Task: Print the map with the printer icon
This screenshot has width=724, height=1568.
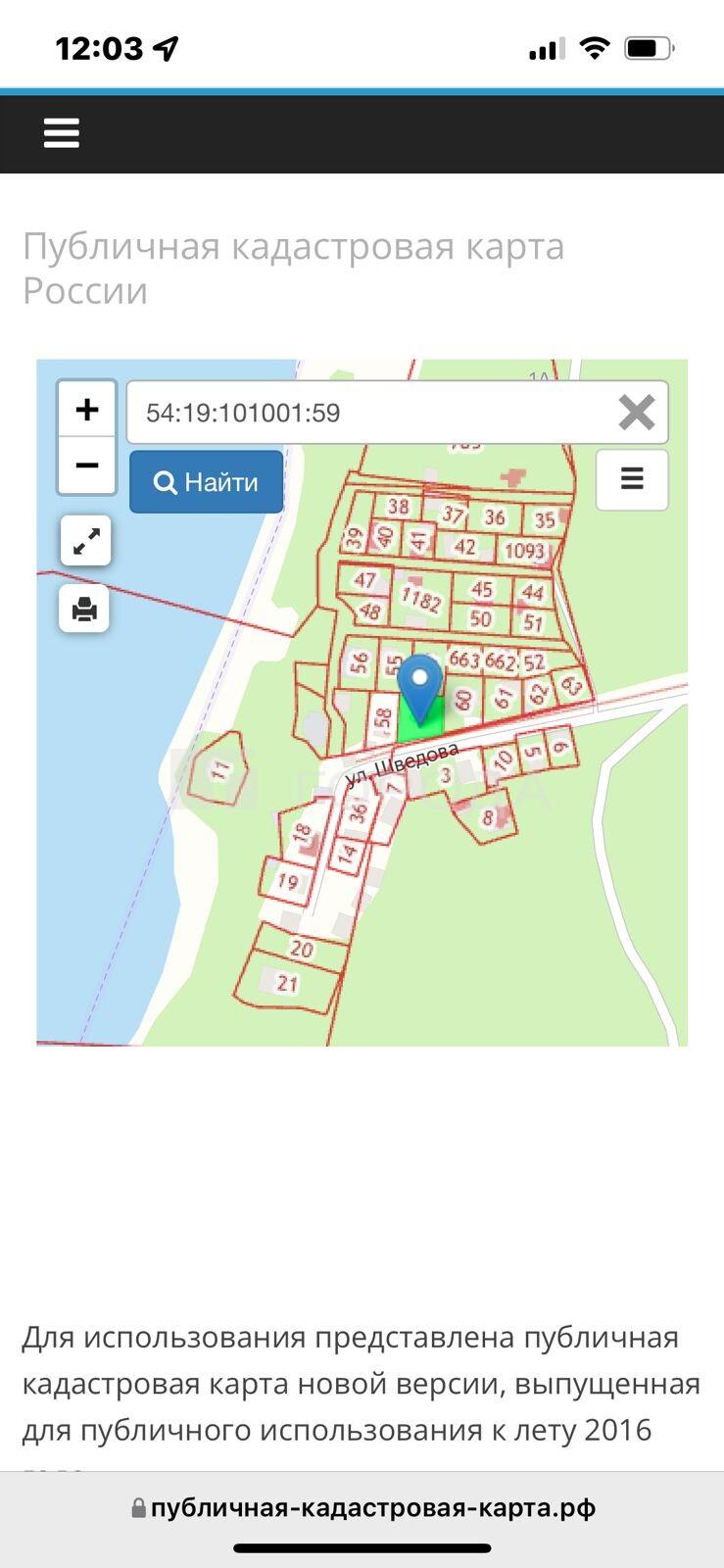Action: (x=84, y=609)
